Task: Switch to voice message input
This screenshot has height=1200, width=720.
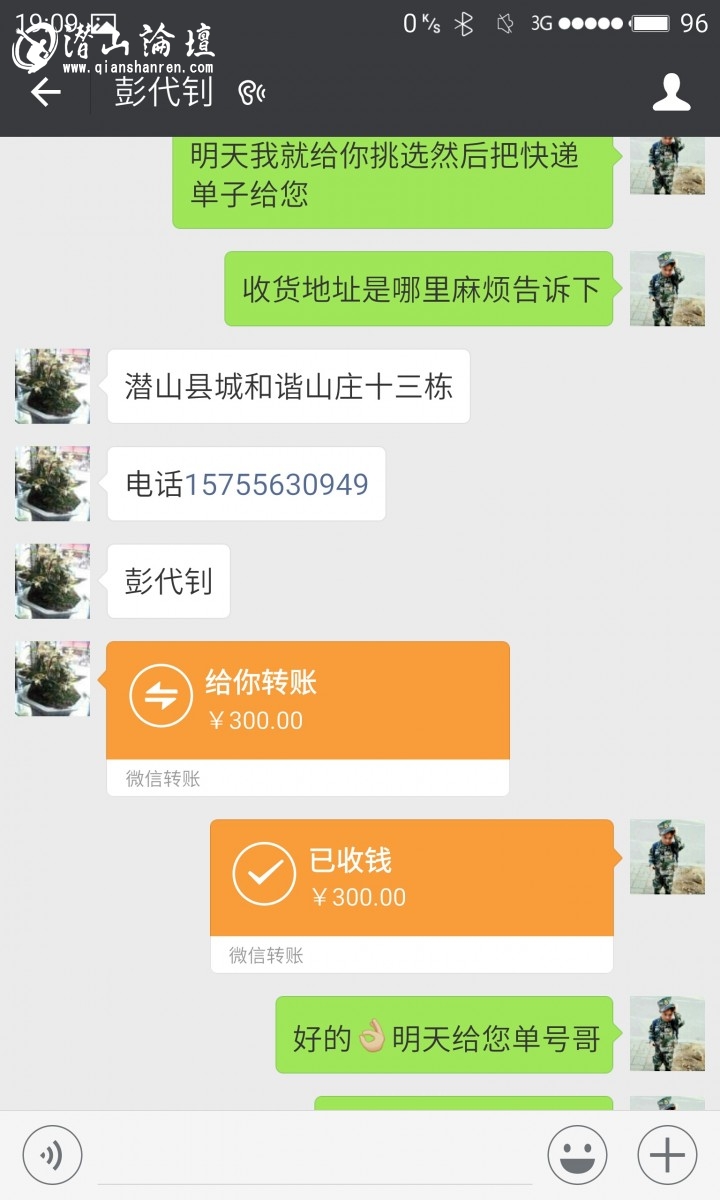Action: click(52, 1155)
